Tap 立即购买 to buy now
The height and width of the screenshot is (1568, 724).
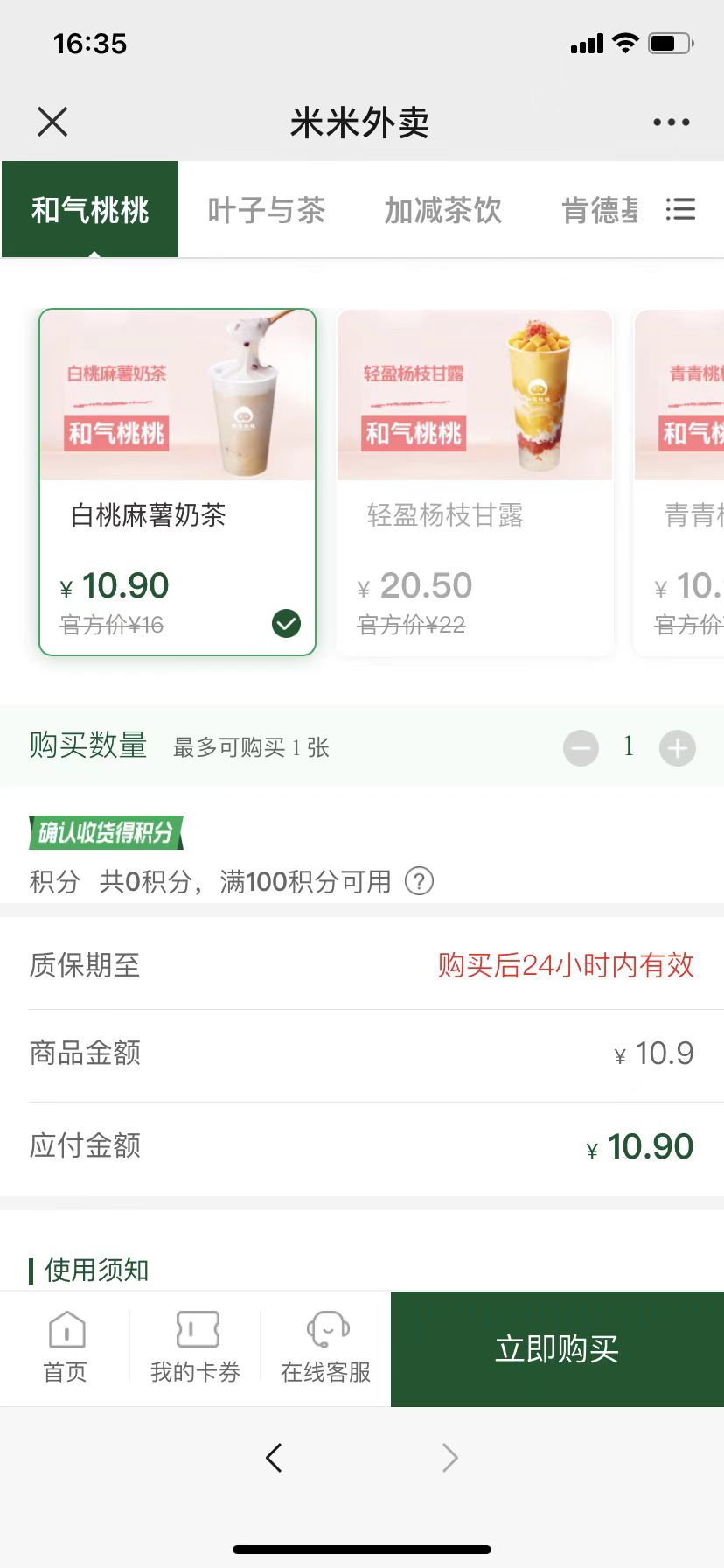coord(557,1348)
